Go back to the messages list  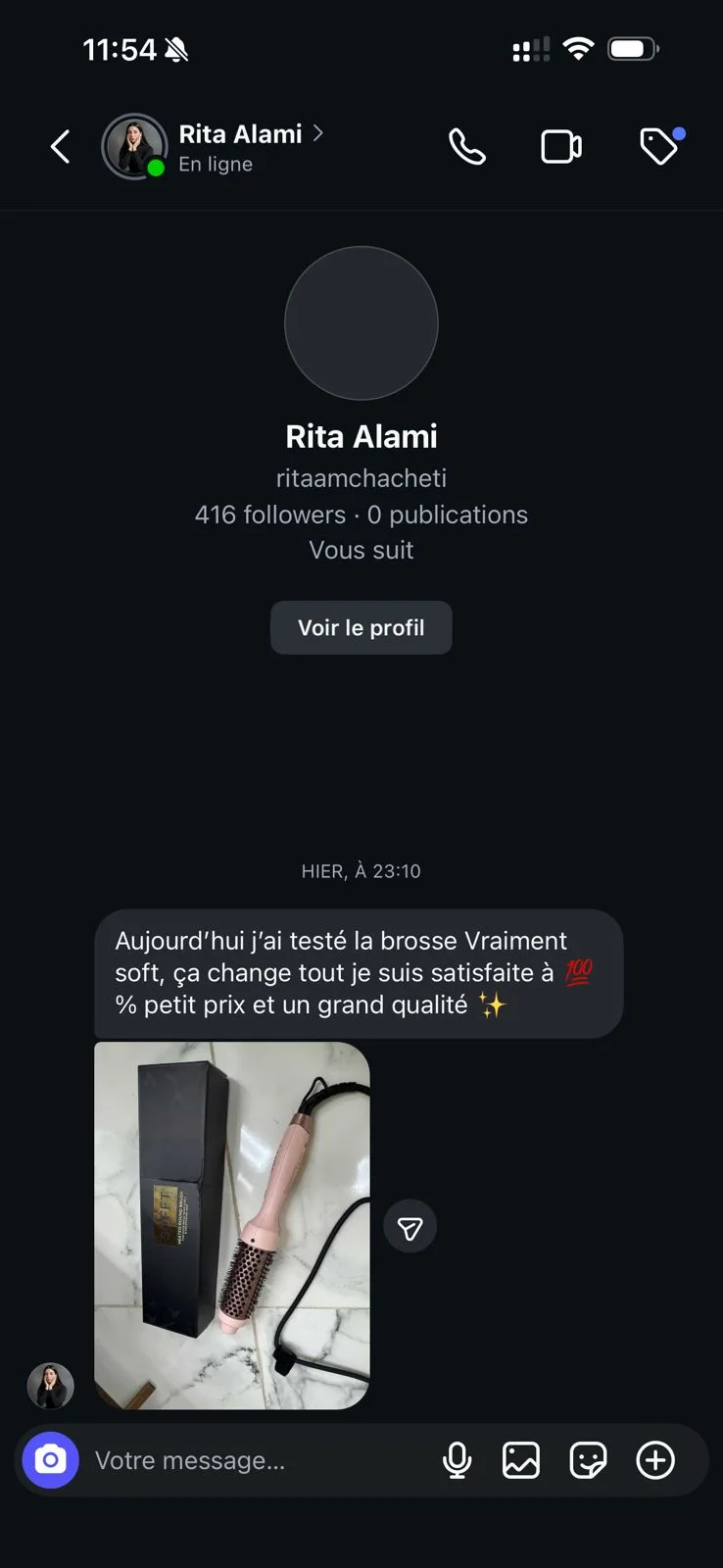61,147
